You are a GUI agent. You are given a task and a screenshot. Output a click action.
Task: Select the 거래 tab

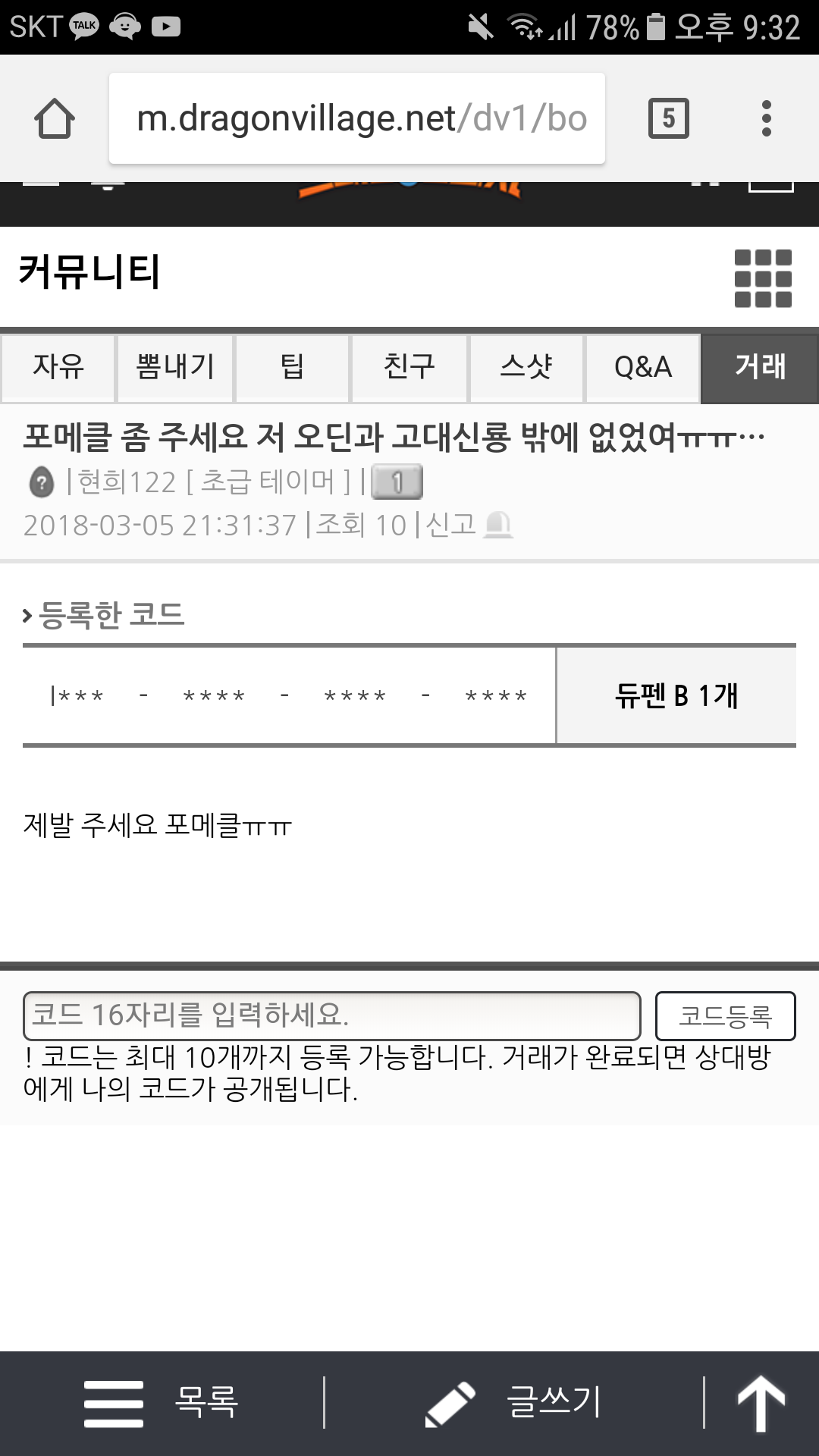coord(760,368)
